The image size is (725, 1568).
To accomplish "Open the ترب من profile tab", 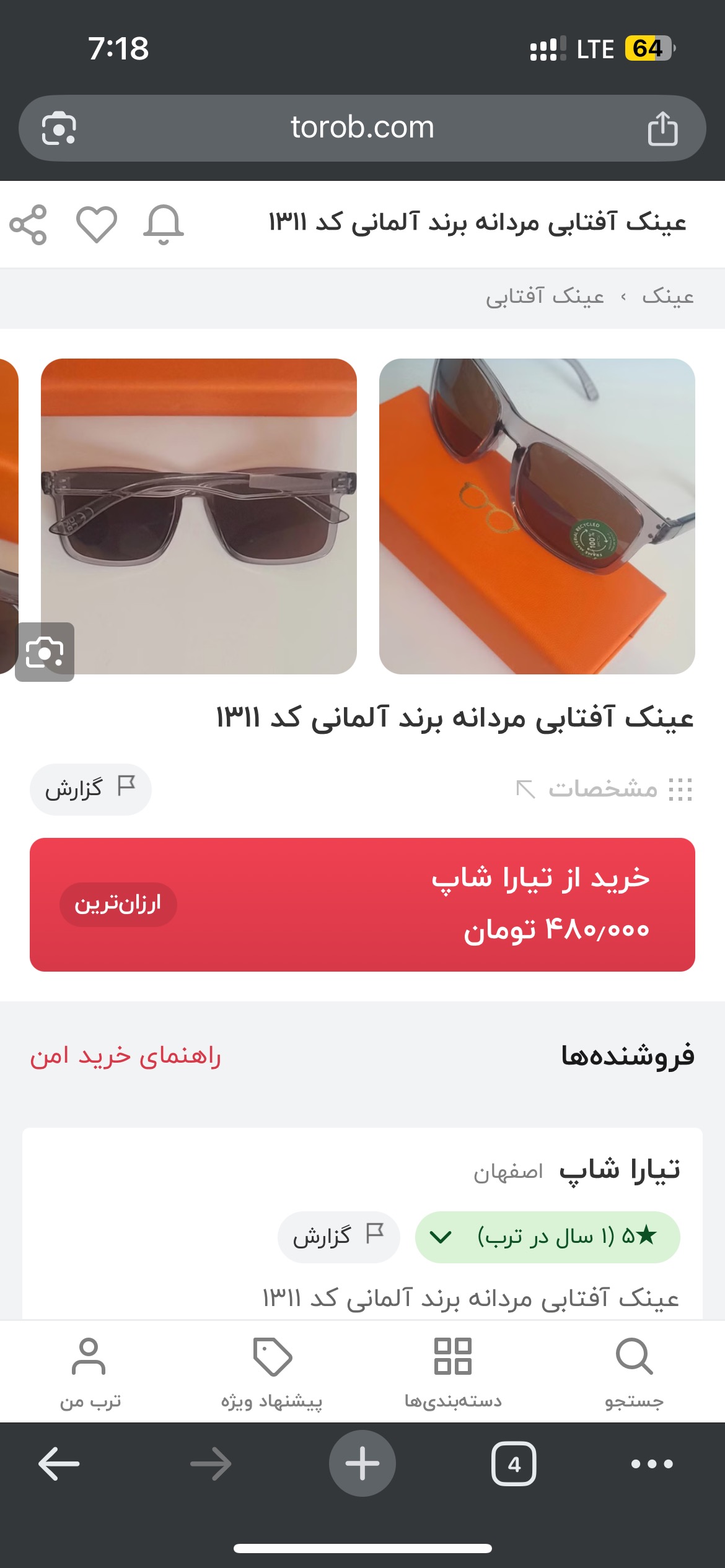I will (90, 1371).
